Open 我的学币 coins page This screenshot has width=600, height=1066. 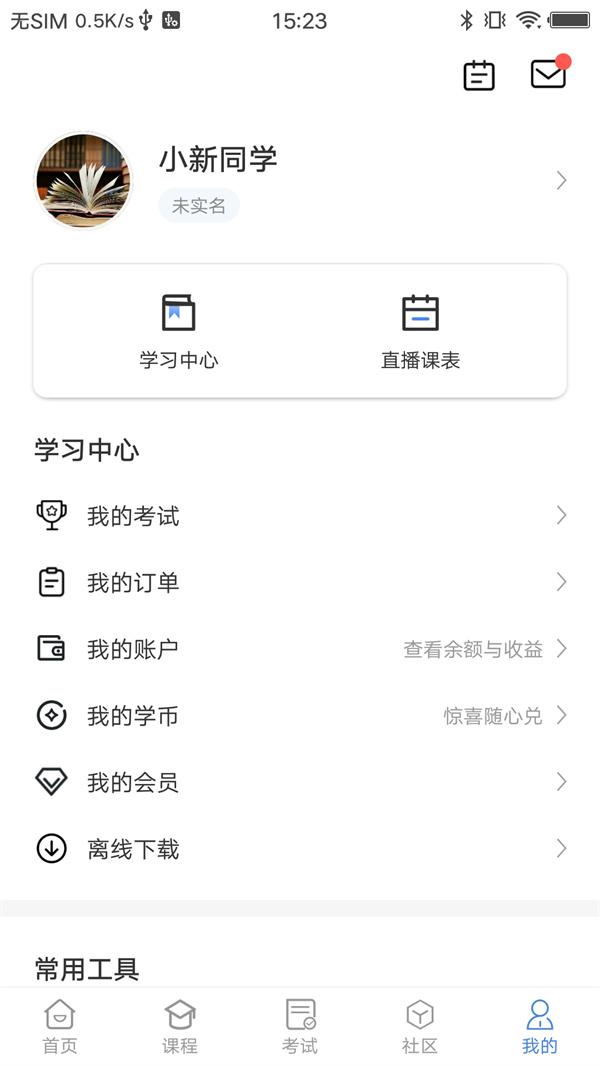click(300, 716)
